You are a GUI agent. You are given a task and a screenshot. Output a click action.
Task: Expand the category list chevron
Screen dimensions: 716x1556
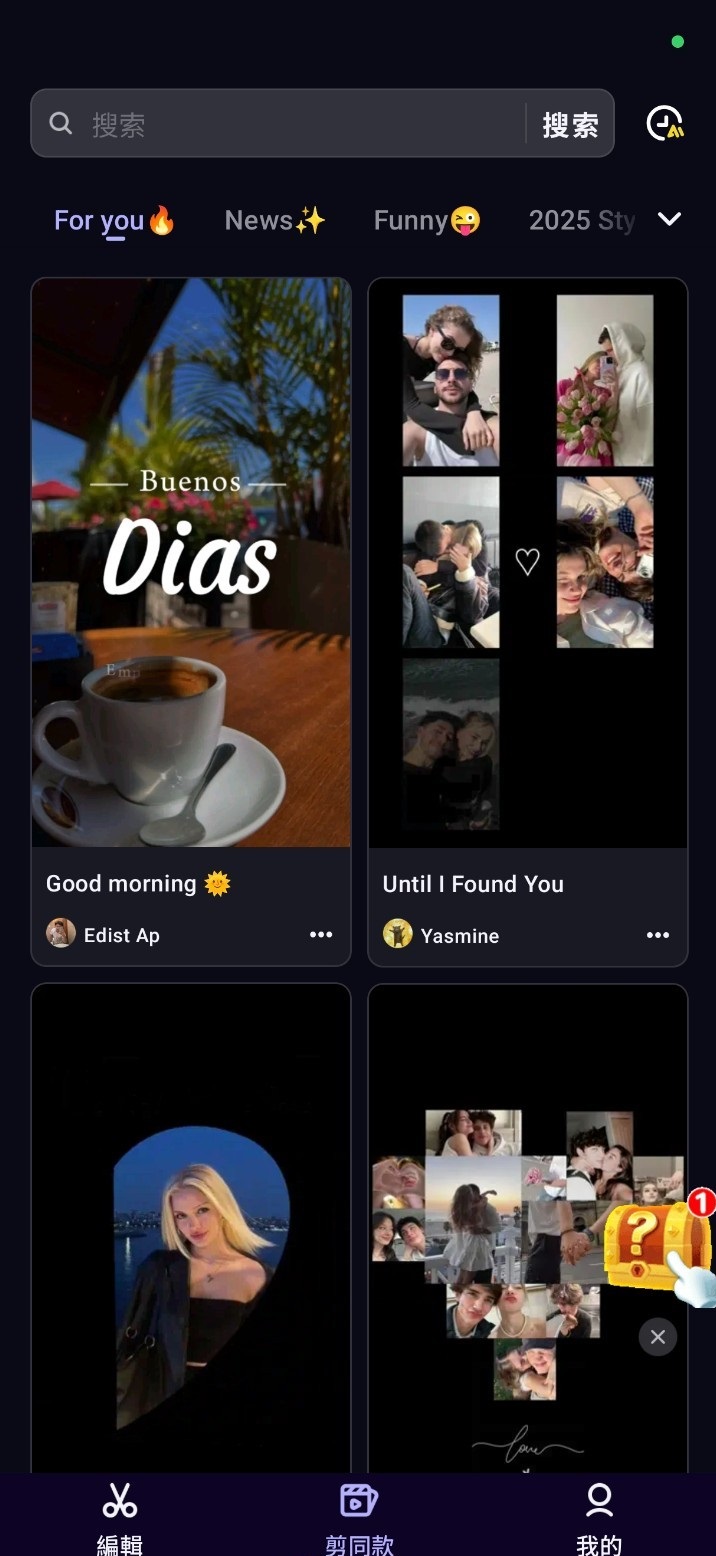pyautogui.click(x=669, y=219)
